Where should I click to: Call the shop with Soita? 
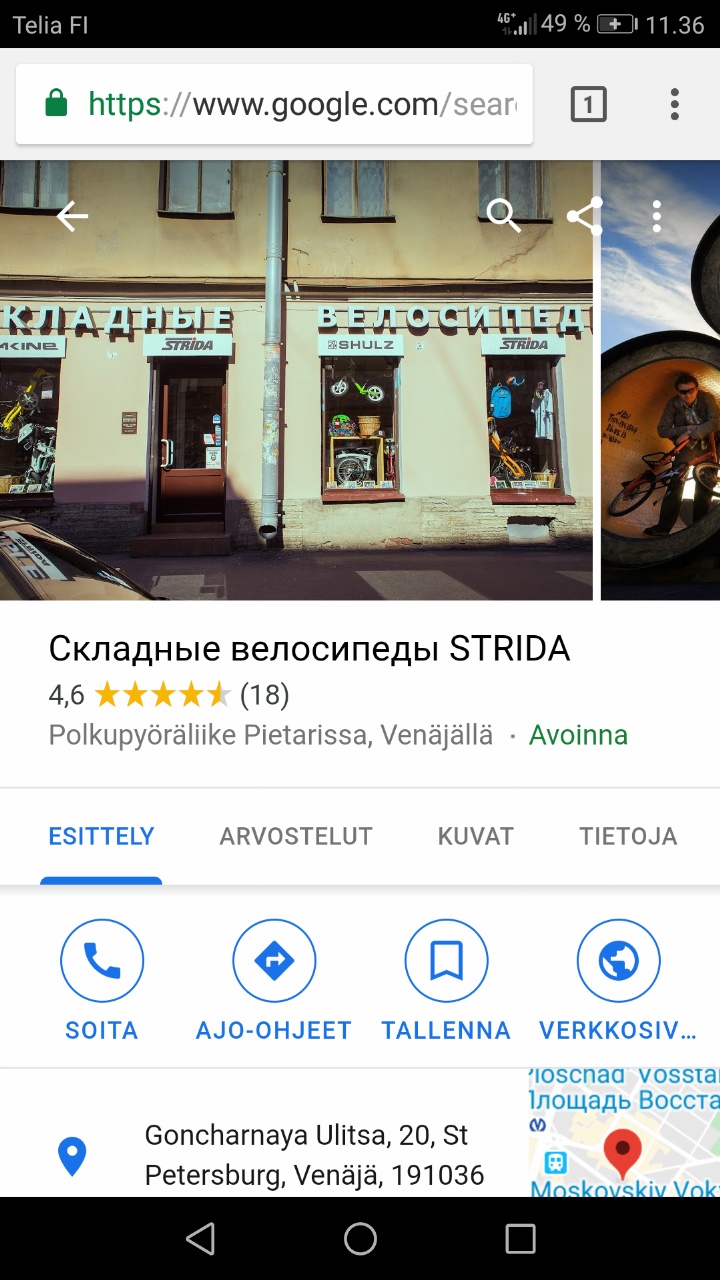coord(102,981)
